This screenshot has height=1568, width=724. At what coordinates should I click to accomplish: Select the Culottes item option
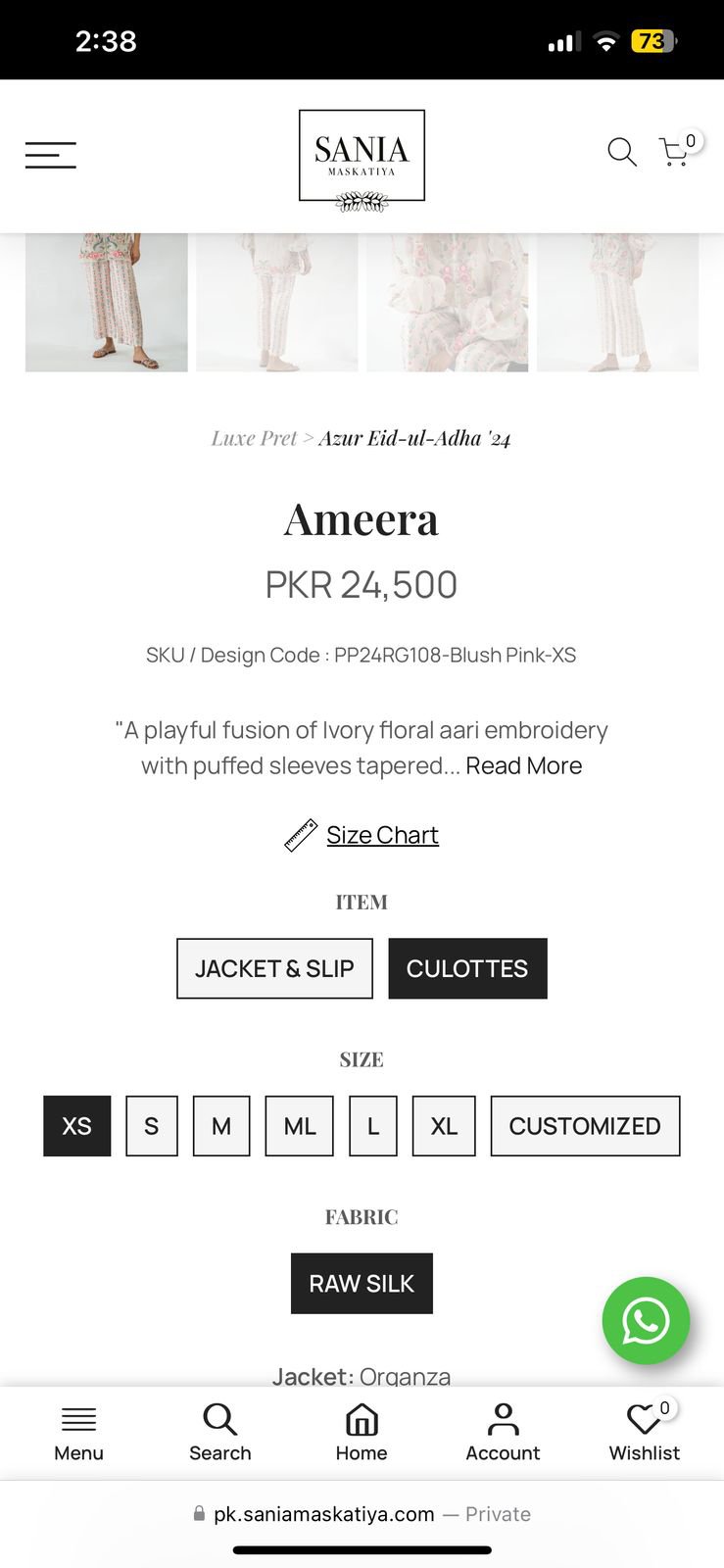click(x=467, y=968)
